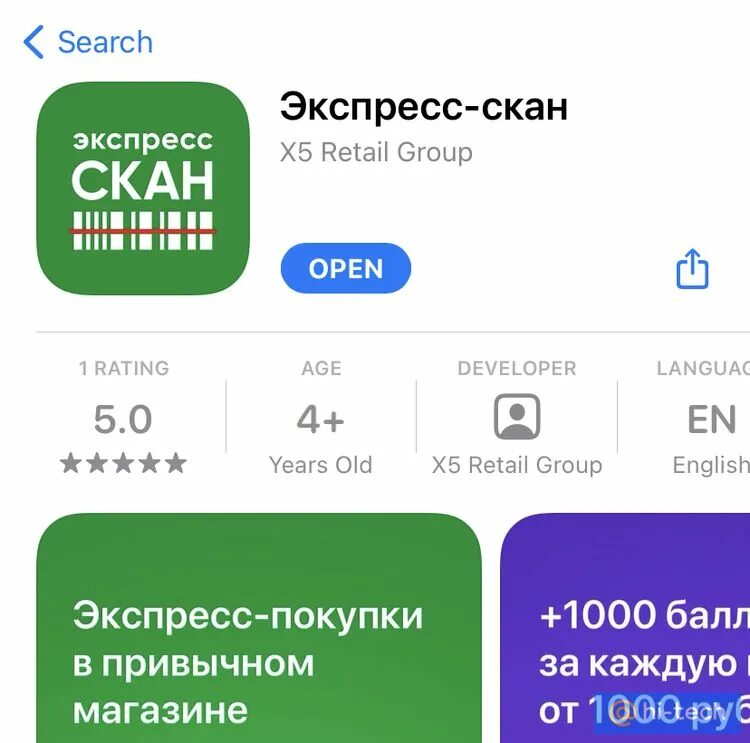750x743 pixels.
Task: Open the purple +1000 баллов screenshot
Action: point(625,628)
